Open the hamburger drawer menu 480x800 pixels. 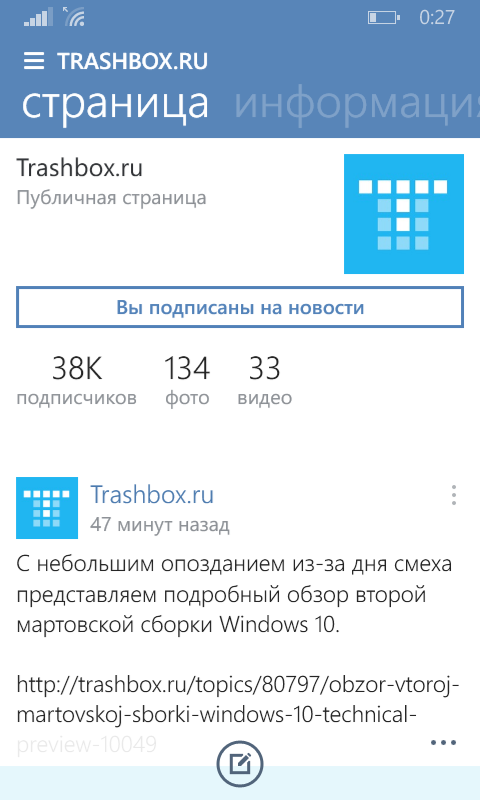coord(34,61)
